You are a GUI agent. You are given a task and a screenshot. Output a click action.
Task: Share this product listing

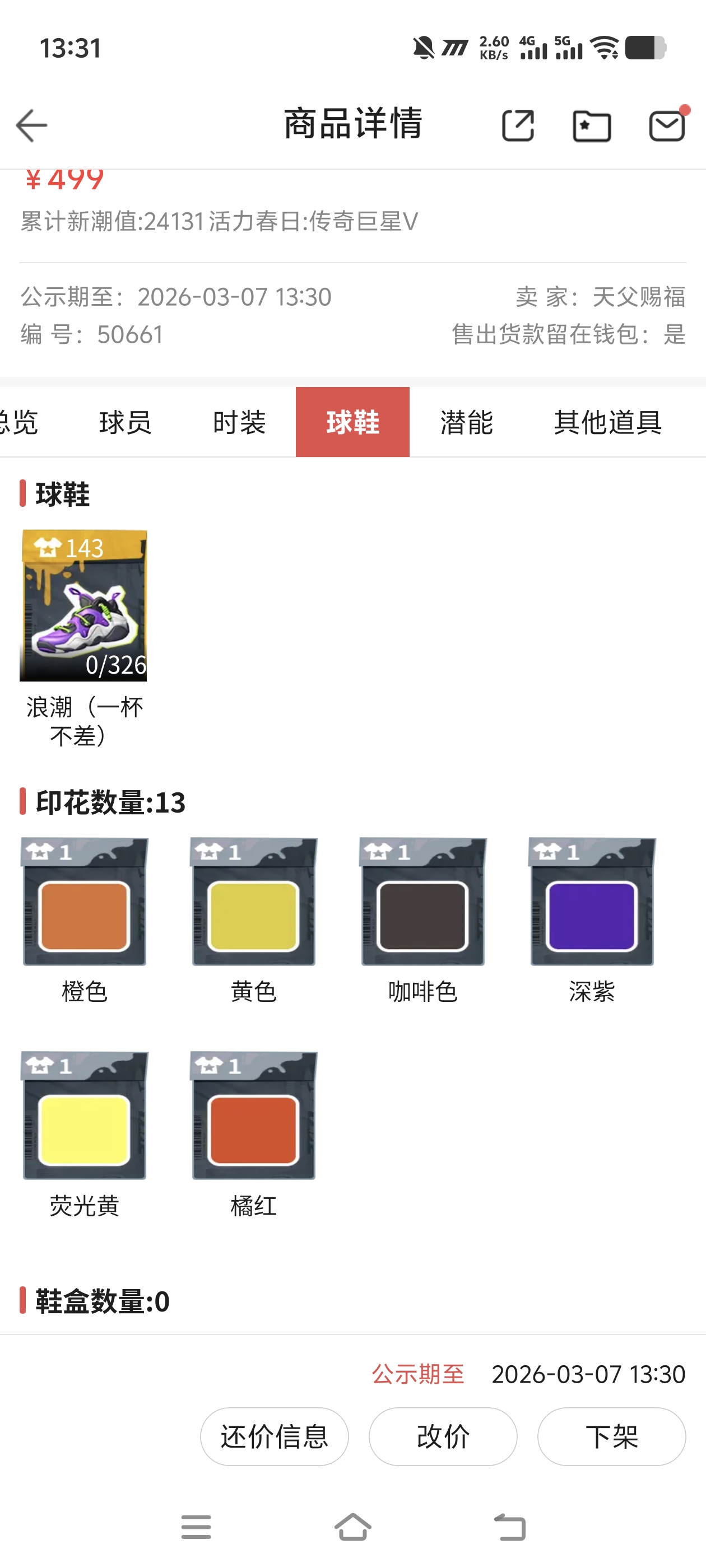click(518, 125)
